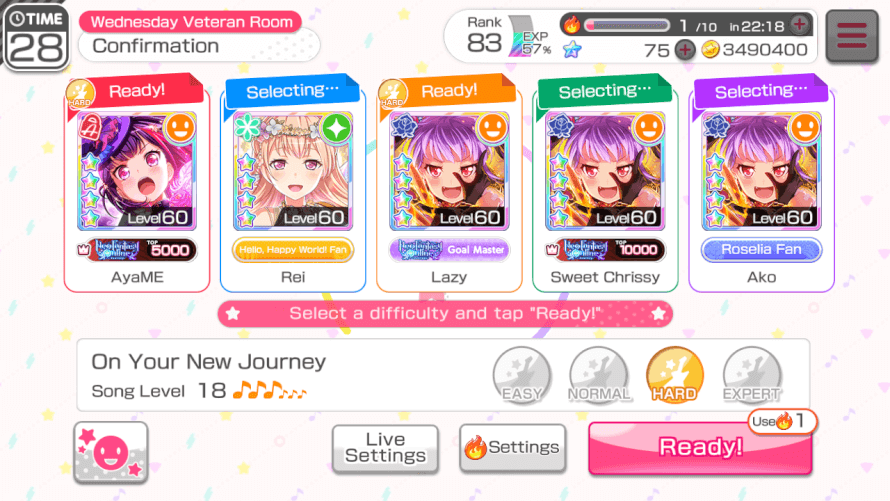View player Rei's card
The image size is (890, 501).
pyautogui.click(x=293, y=170)
